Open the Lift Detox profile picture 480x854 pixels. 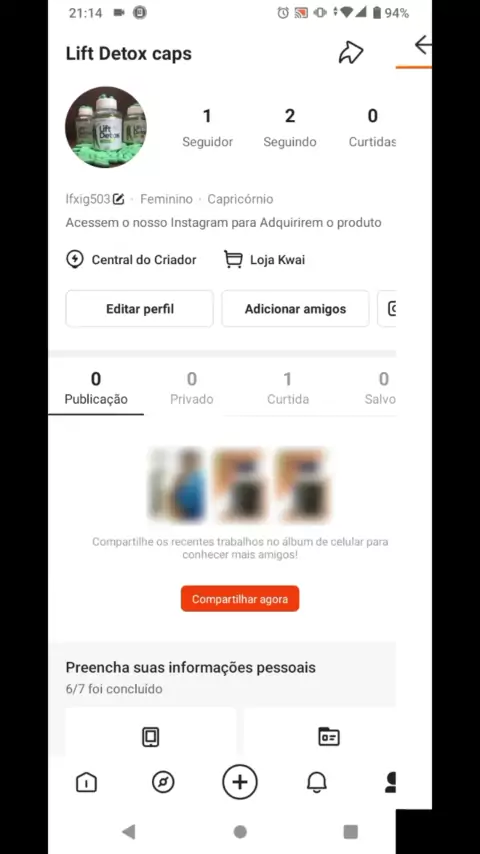coord(106,127)
